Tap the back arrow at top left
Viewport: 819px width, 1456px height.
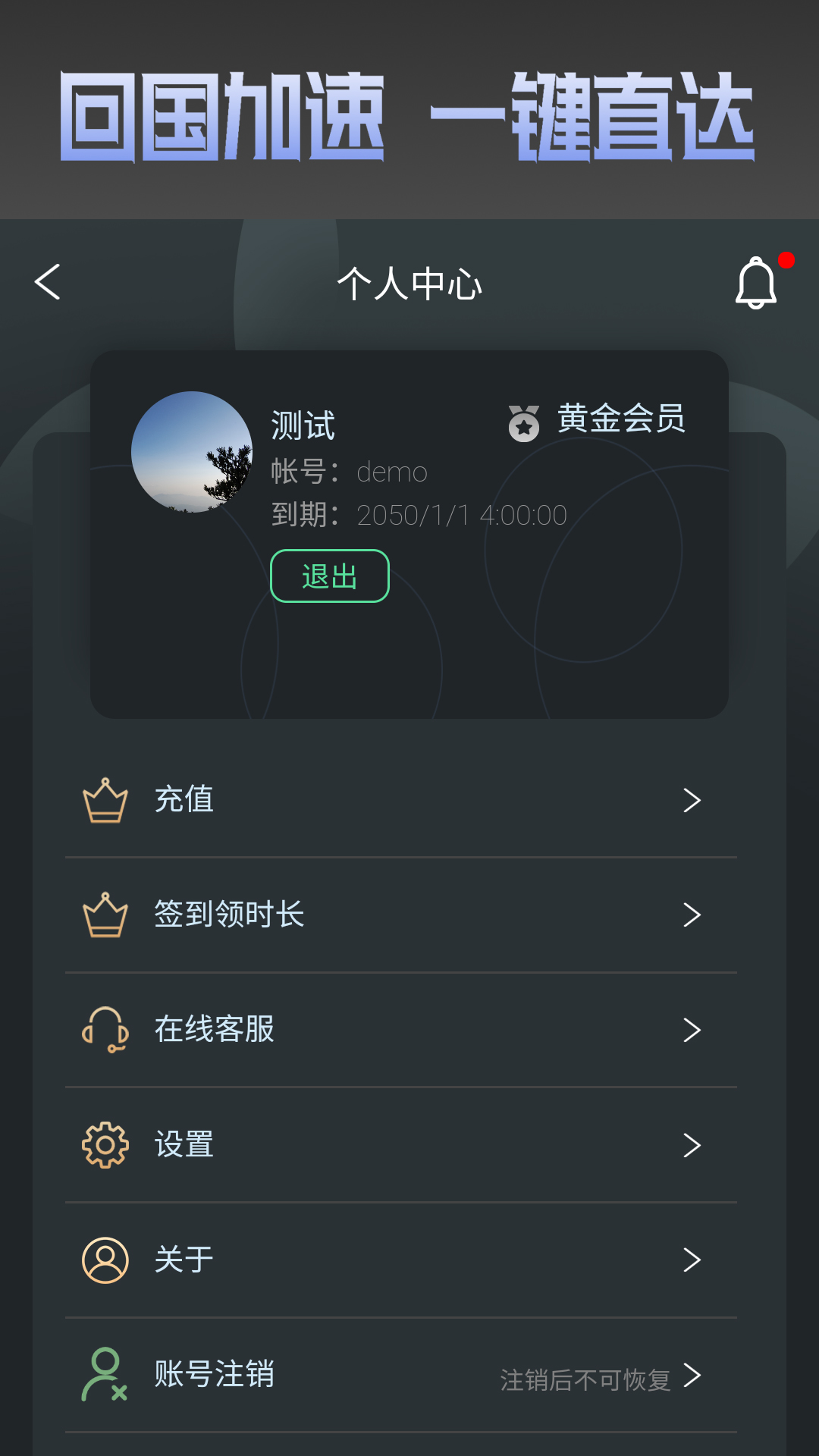pos(47,283)
